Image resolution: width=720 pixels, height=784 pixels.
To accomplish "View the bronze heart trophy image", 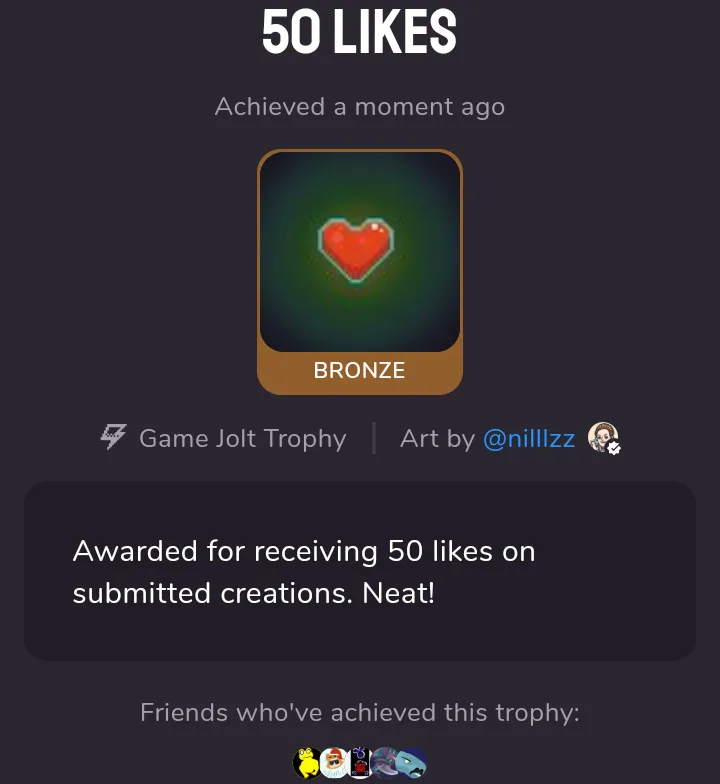I will (x=360, y=251).
